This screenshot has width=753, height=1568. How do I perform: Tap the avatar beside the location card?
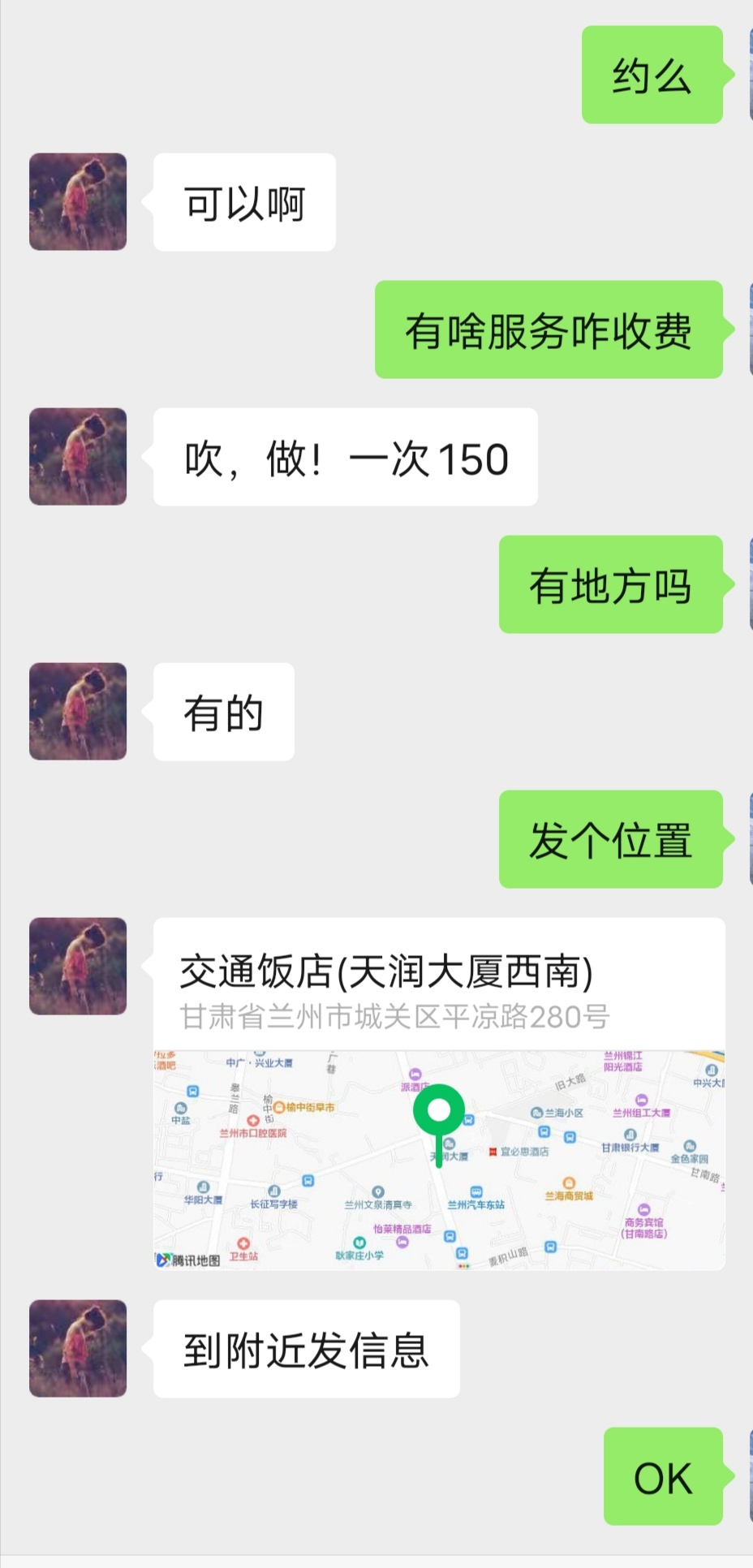tap(78, 966)
